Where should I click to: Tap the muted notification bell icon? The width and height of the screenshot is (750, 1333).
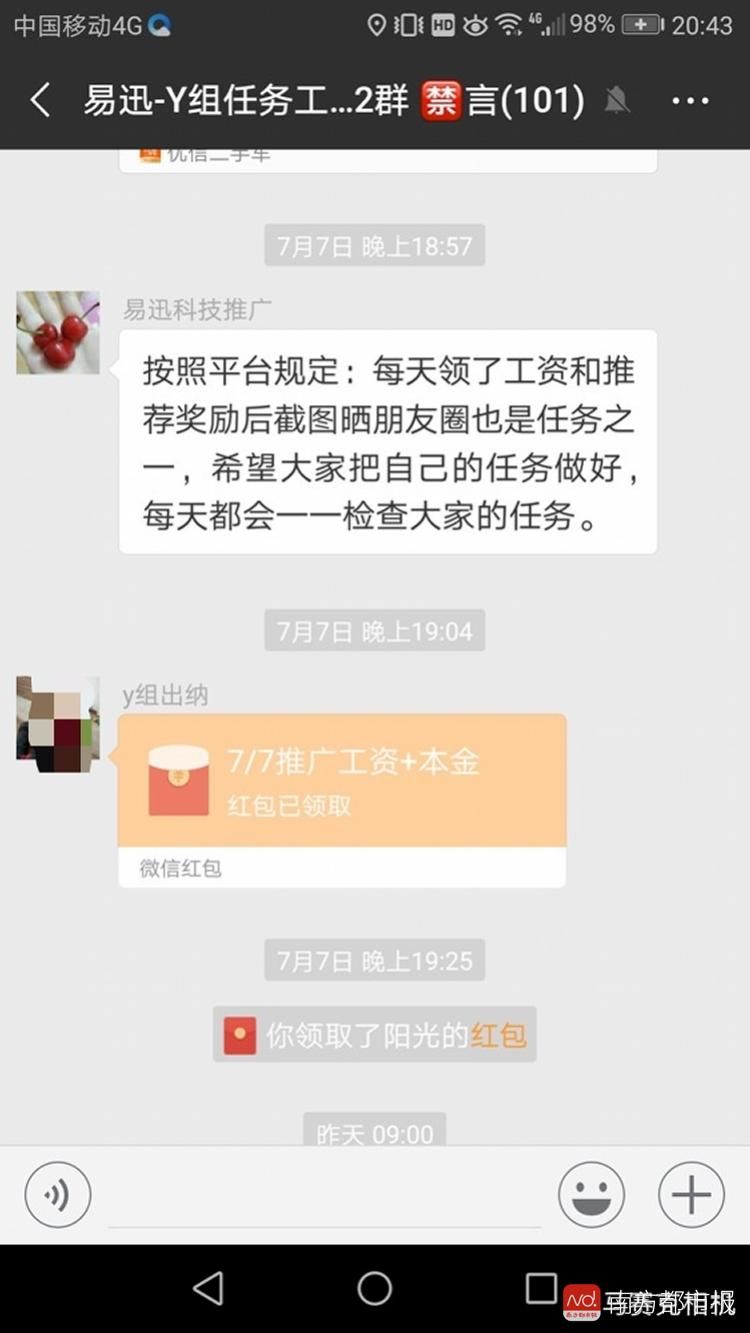pos(619,100)
